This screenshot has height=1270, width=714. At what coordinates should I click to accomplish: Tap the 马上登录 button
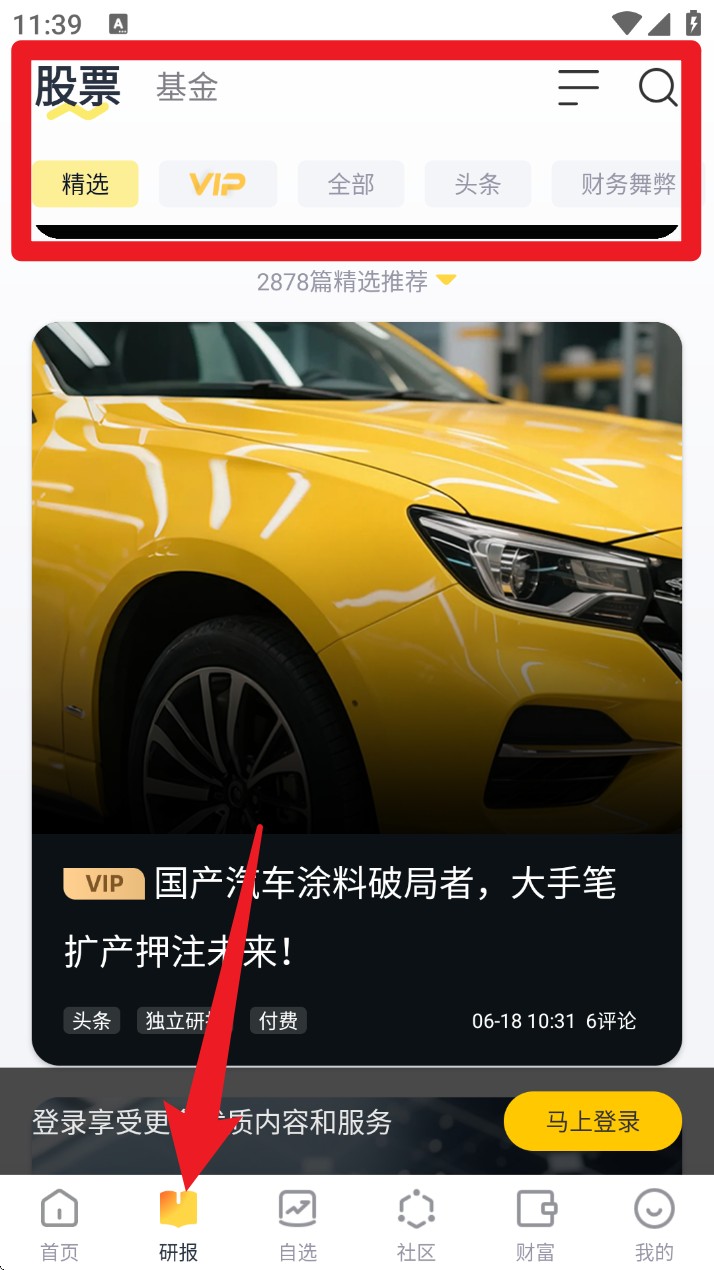point(592,1121)
